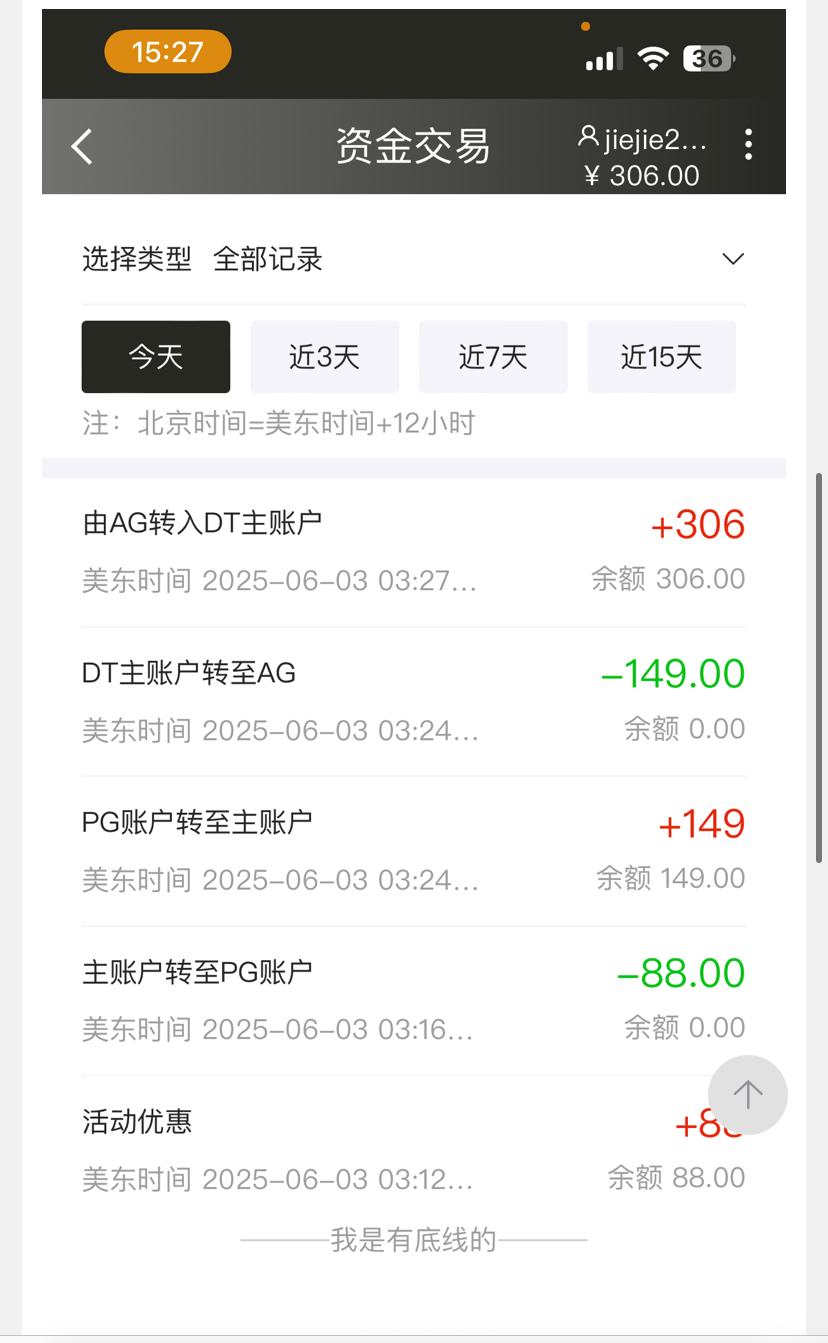
Task: Open the jiejie2 account info
Action: tap(643, 141)
